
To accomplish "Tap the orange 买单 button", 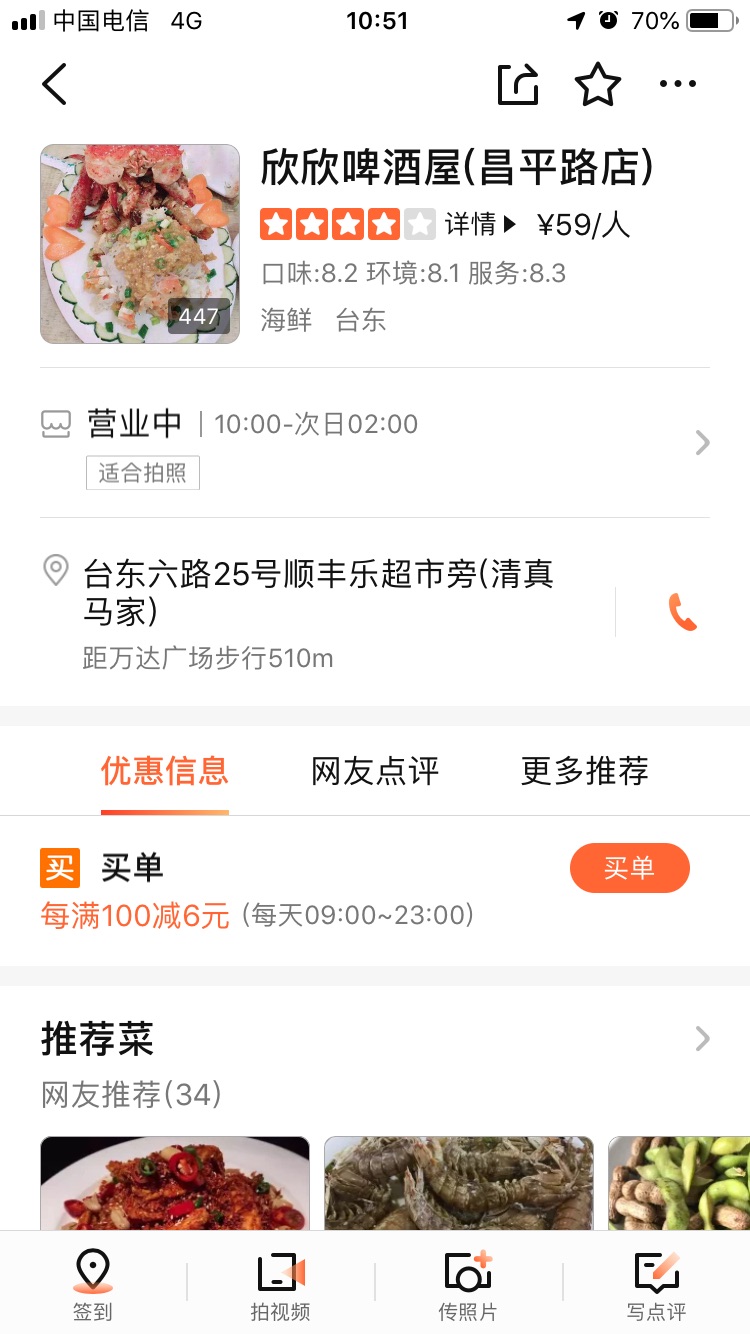I will (629, 868).
